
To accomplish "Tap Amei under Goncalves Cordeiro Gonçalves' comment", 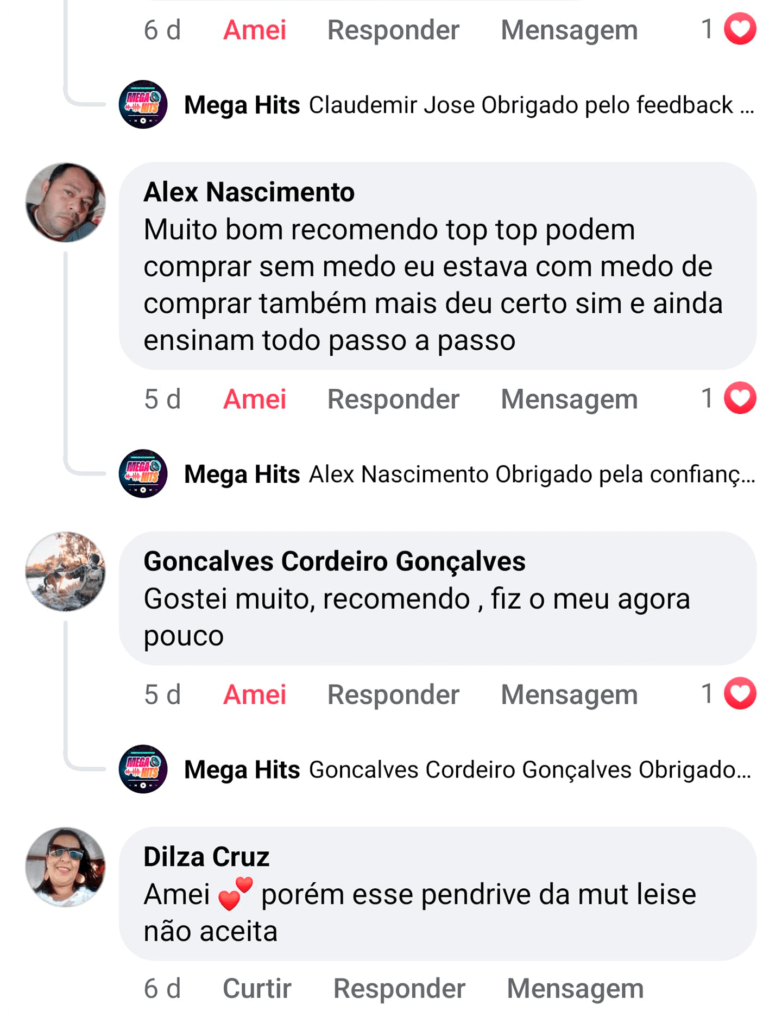I will coord(254,694).
